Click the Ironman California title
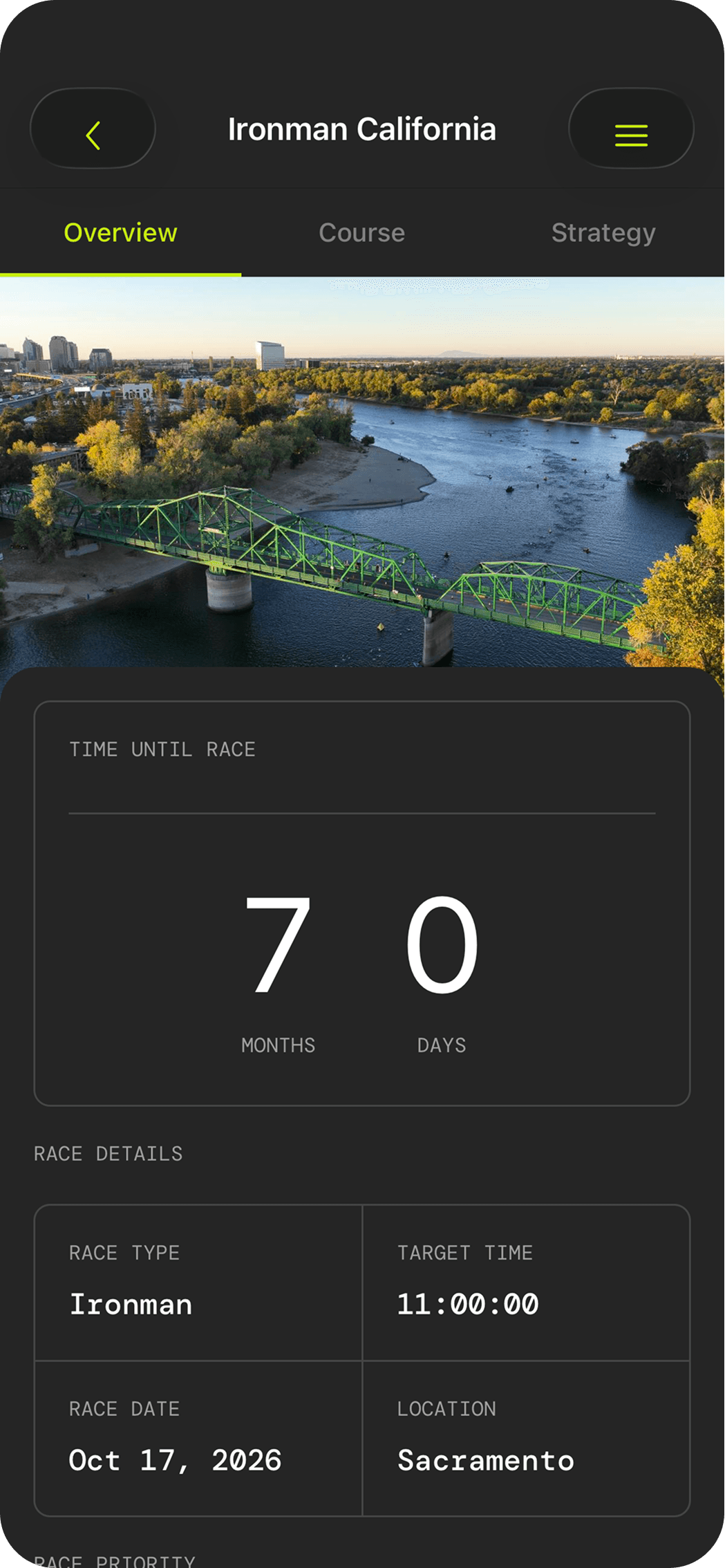 click(x=362, y=129)
